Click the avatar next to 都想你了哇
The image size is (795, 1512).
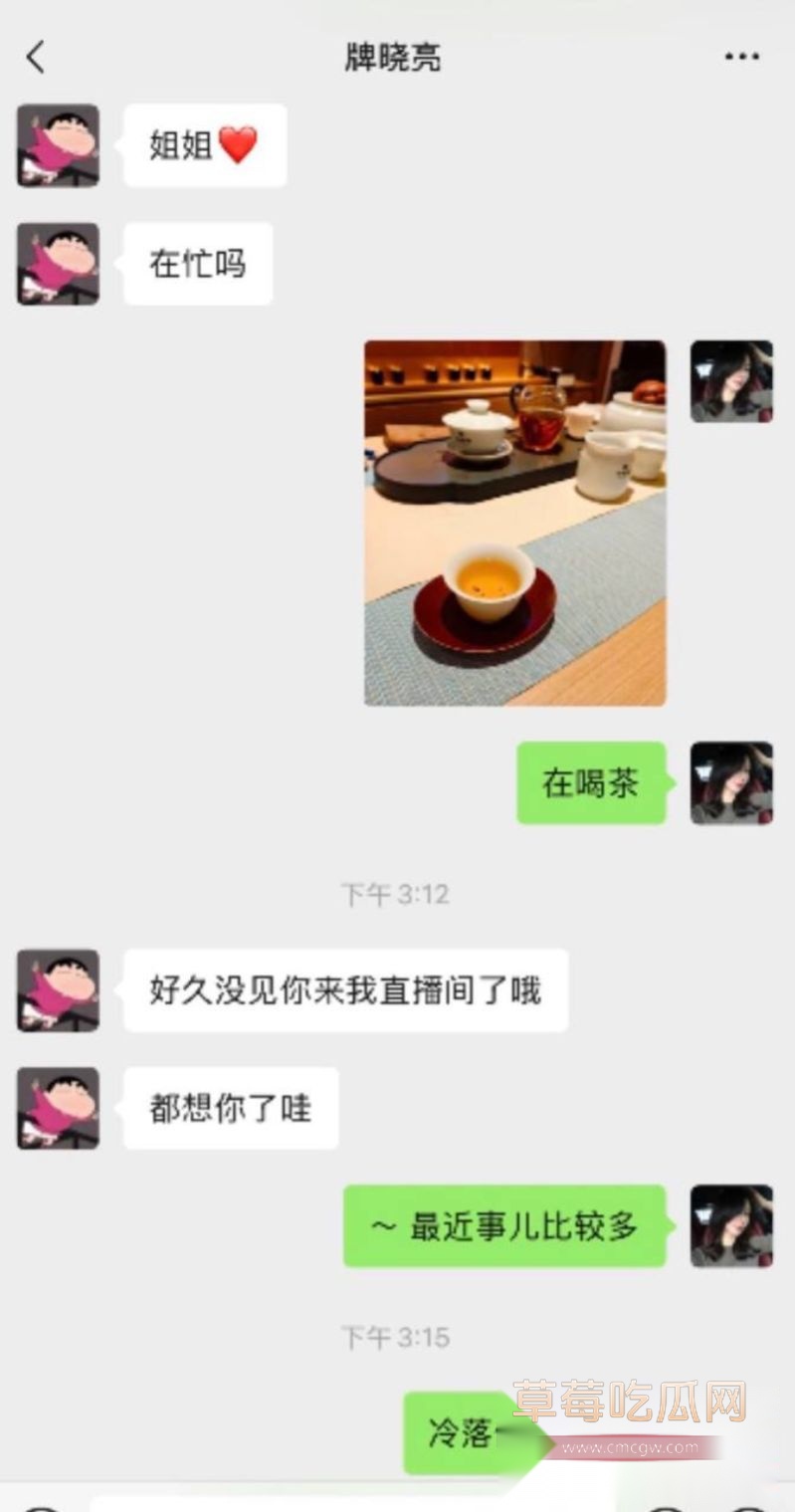[57, 1108]
